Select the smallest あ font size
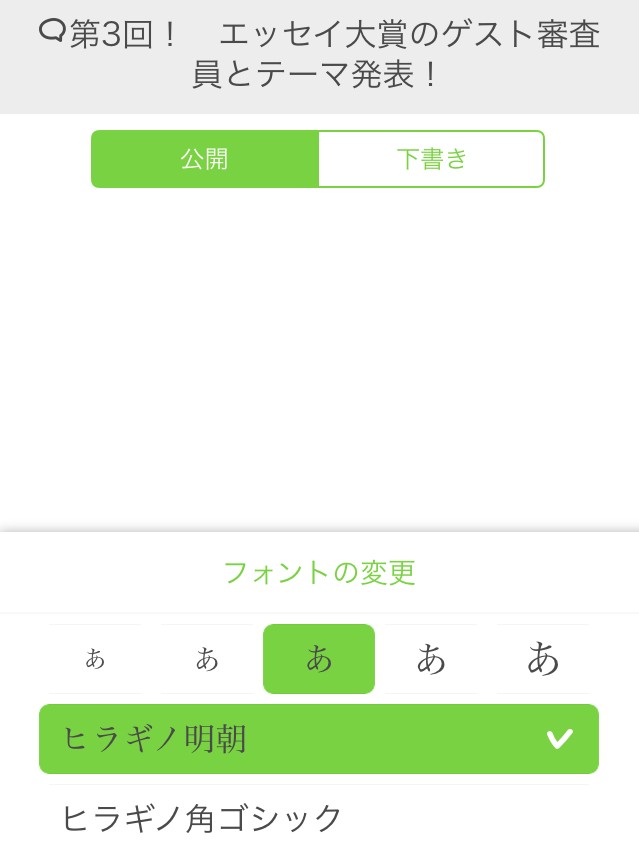 click(95, 659)
